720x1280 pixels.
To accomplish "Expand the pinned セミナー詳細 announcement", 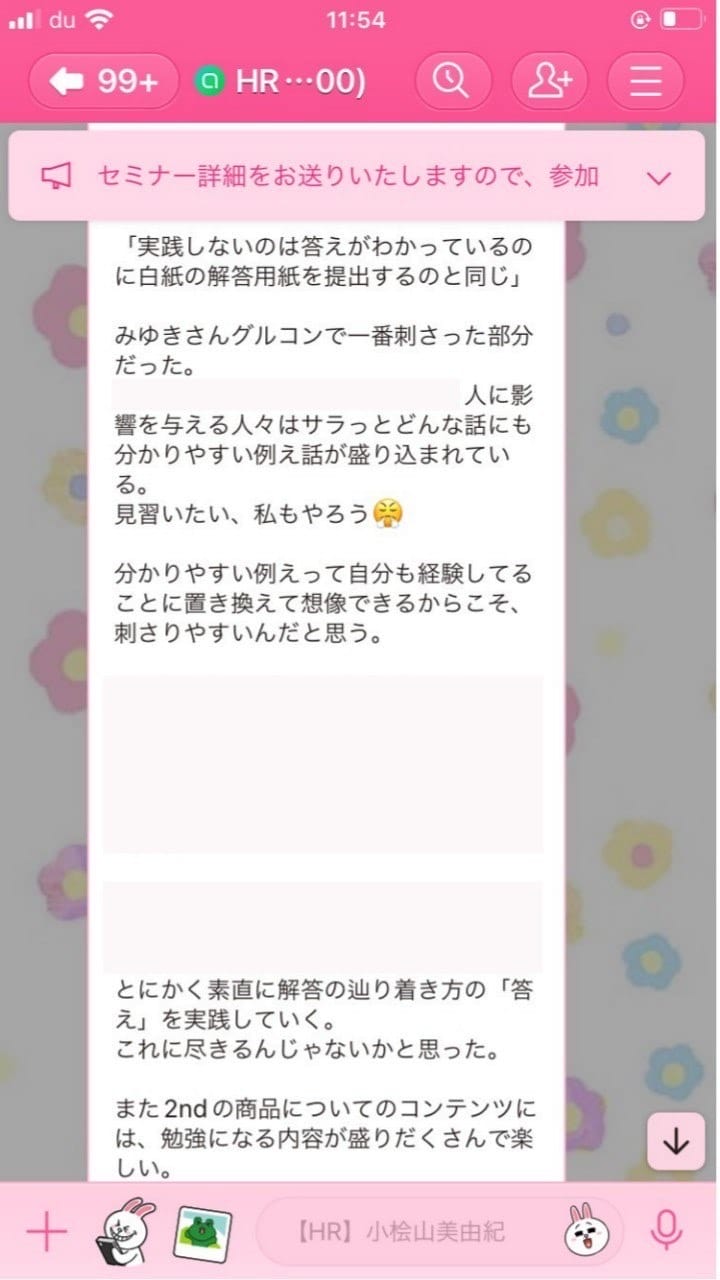I will click(658, 178).
